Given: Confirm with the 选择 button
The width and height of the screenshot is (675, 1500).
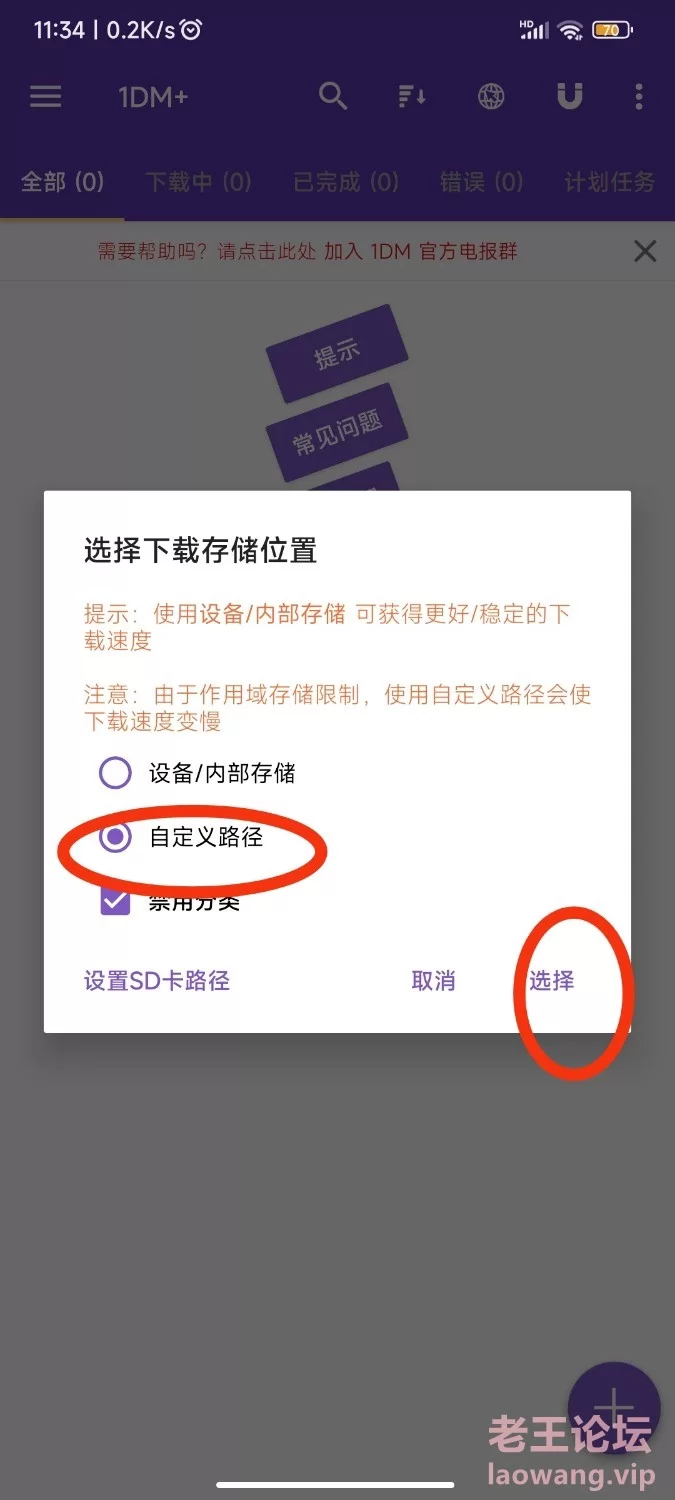Looking at the screenshot, I should (551, 981).
